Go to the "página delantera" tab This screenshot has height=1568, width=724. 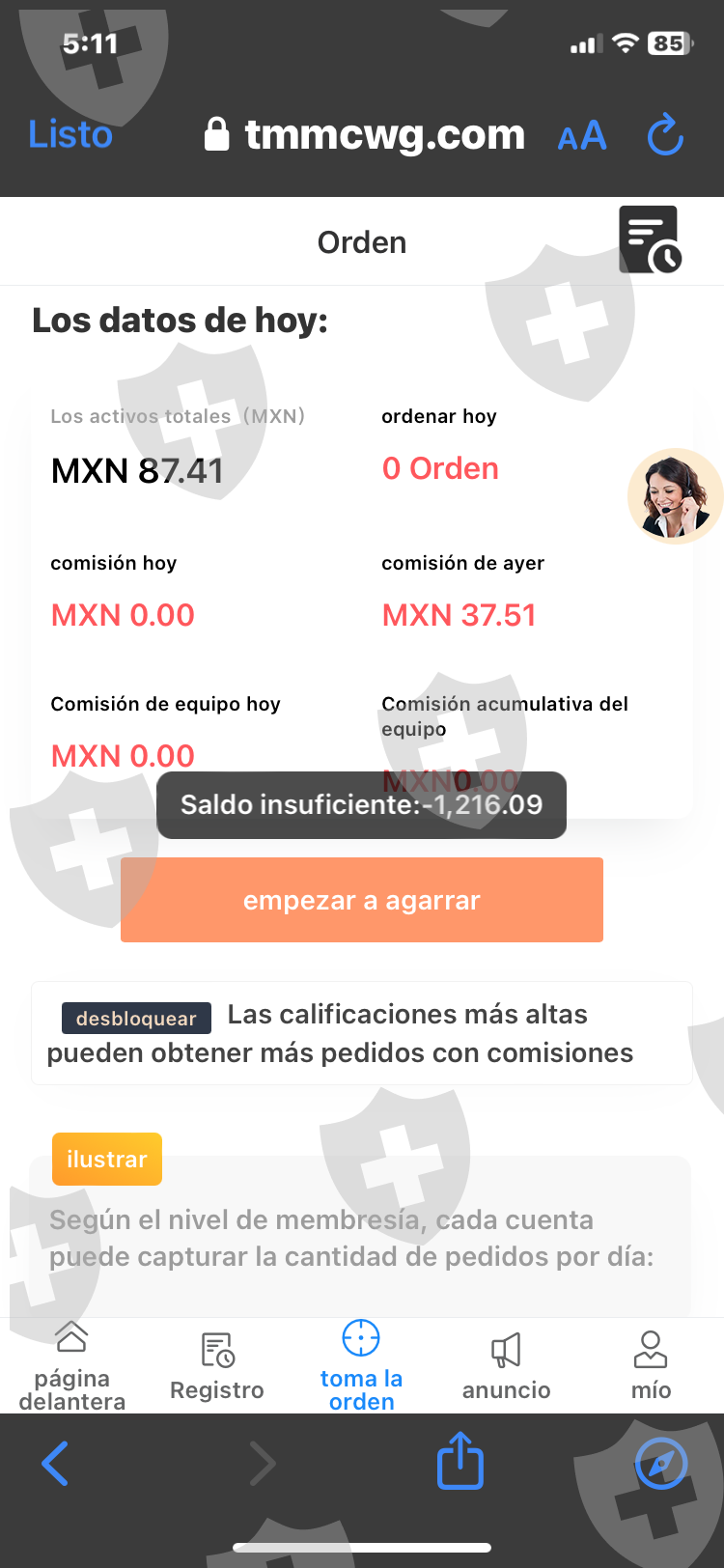coord(72,1365)
